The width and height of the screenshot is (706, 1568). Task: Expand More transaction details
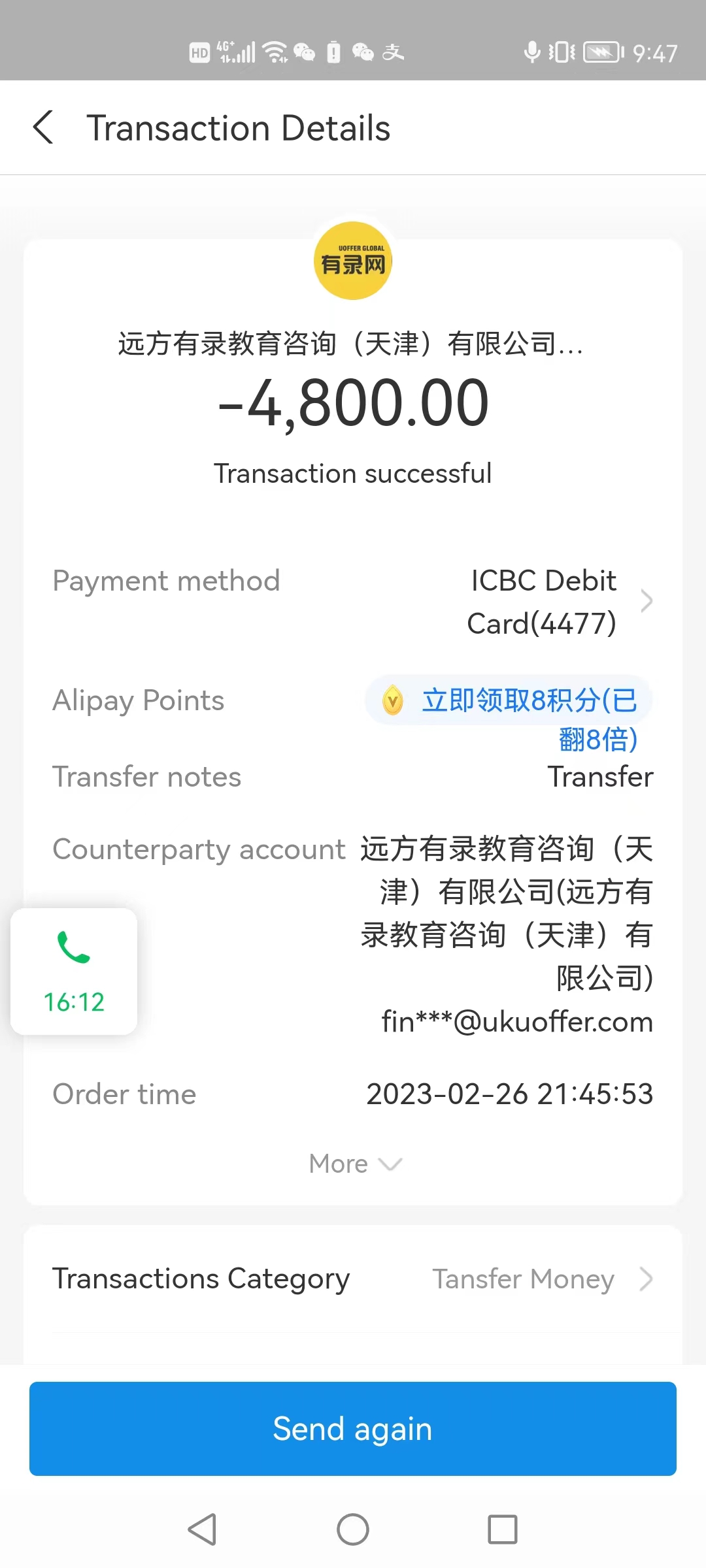click(354, 1164)
